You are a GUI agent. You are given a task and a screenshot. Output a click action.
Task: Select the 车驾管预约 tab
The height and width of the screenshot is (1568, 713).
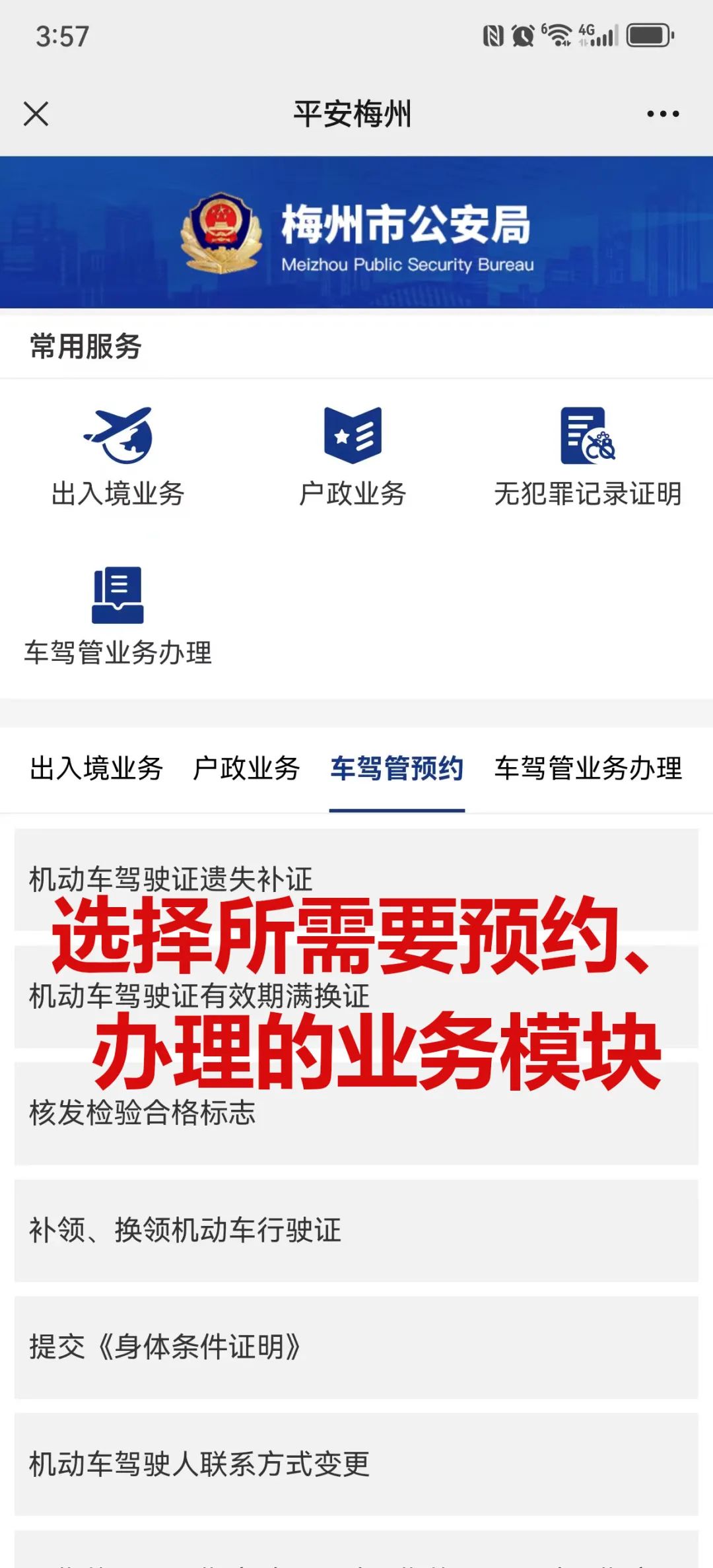click(397, 768)
